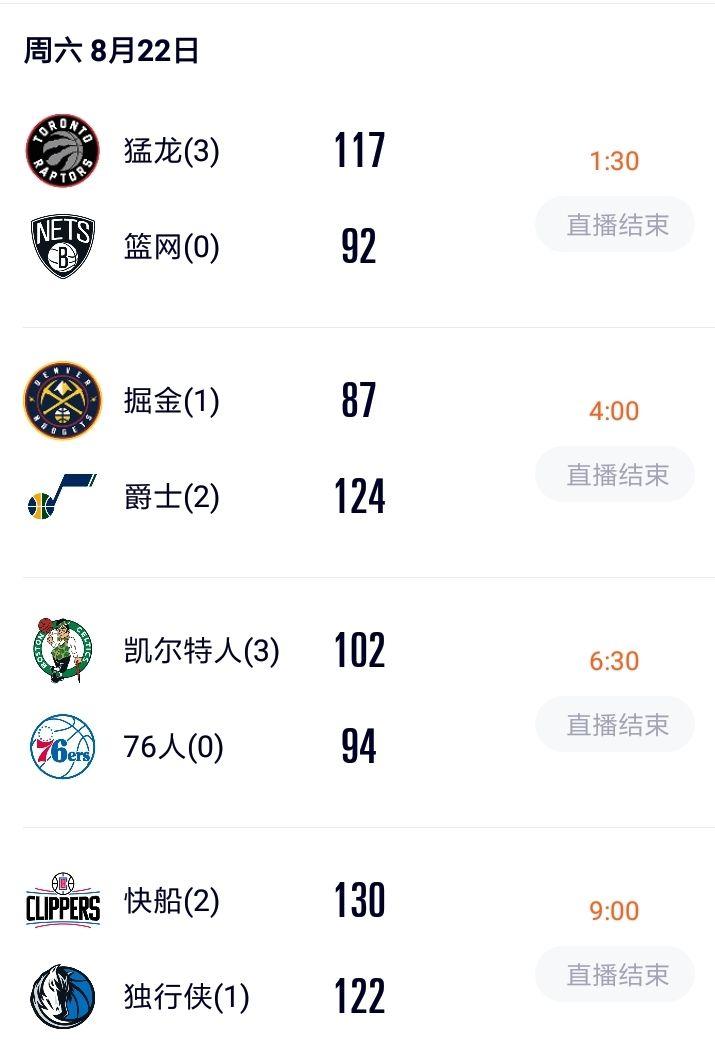Tap 直播结束 button for Nuggets-Jazz game
Viewport: 715px width, 1052px height.
[x=616, y=475]
